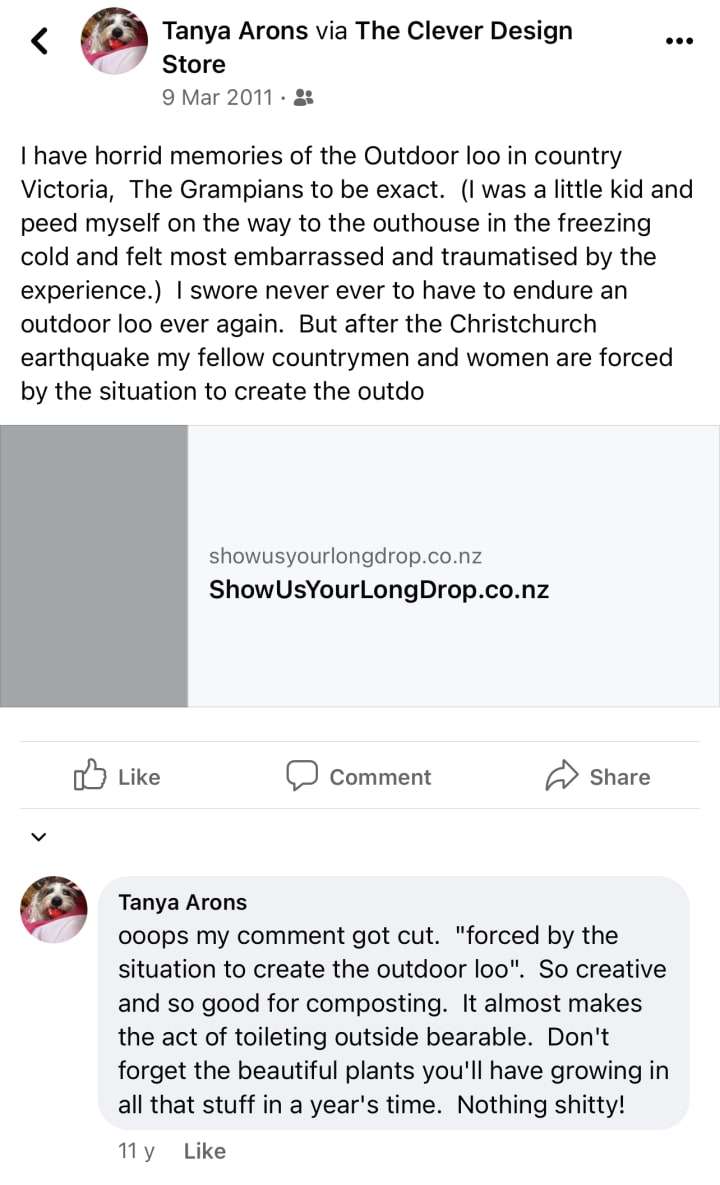Image resolution: width=720 pixels, height=1185 pixels.
Task: Open Tanya Arons' profile picture in post header
Action: [x=113, y=41]
